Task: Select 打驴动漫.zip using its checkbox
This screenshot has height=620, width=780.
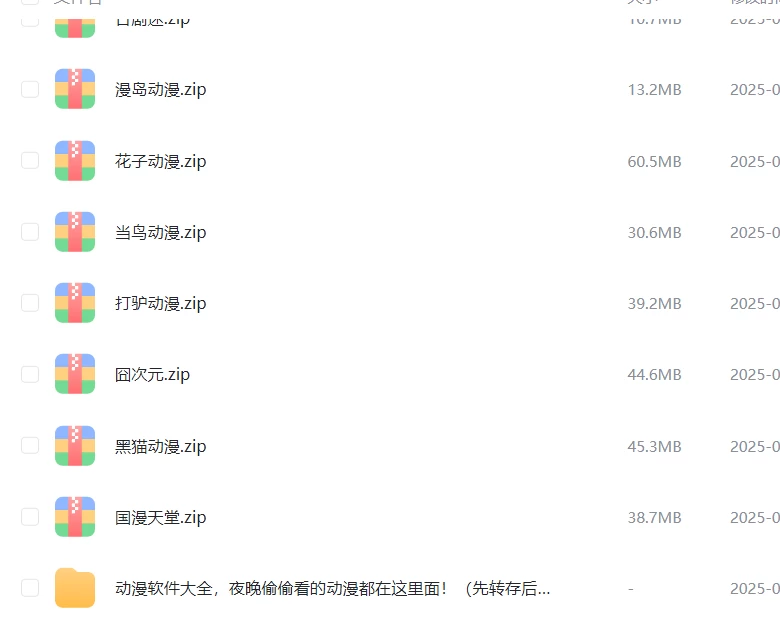Action: 30,303
